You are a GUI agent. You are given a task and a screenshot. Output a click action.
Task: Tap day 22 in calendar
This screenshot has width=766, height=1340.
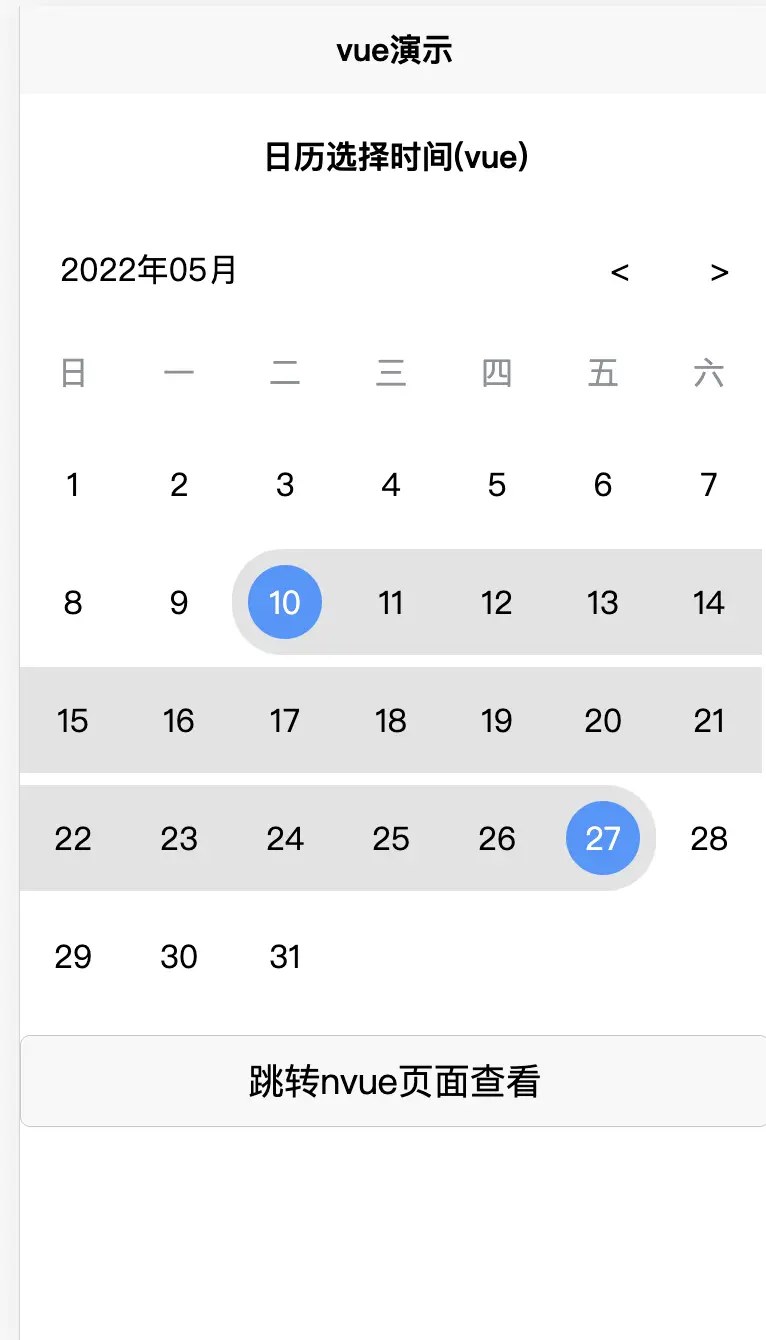click(73, 838)
